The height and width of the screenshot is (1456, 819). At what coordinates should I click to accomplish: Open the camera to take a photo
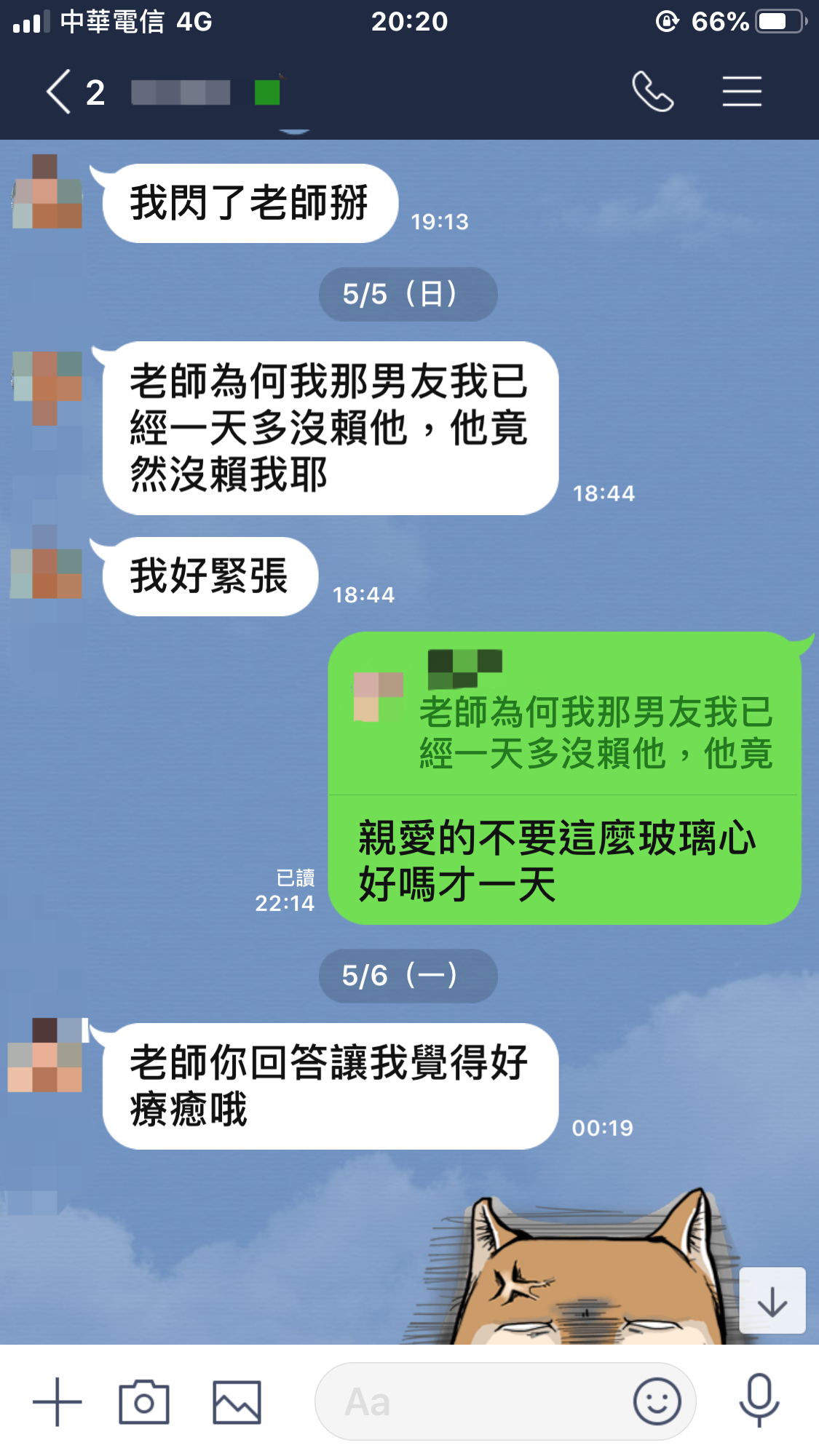pos(144,1401)
